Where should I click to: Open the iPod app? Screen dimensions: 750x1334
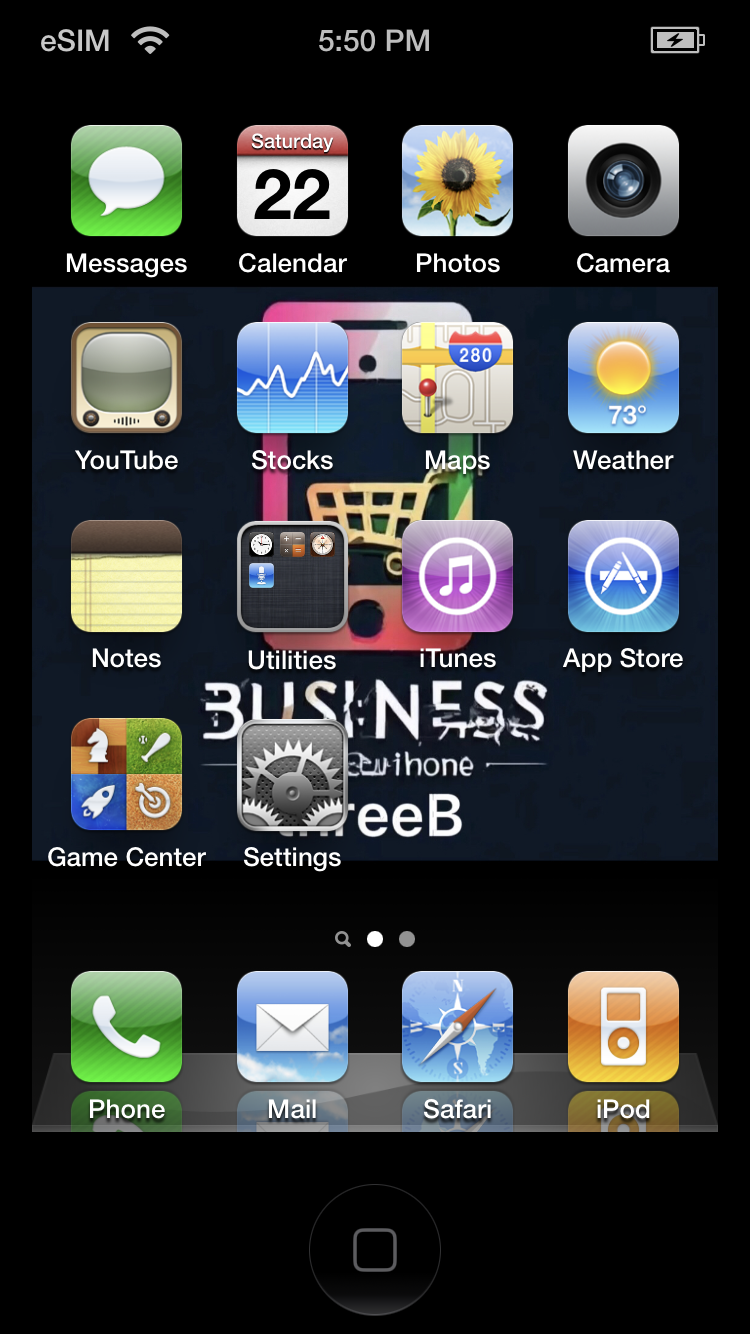(623, 1027)
